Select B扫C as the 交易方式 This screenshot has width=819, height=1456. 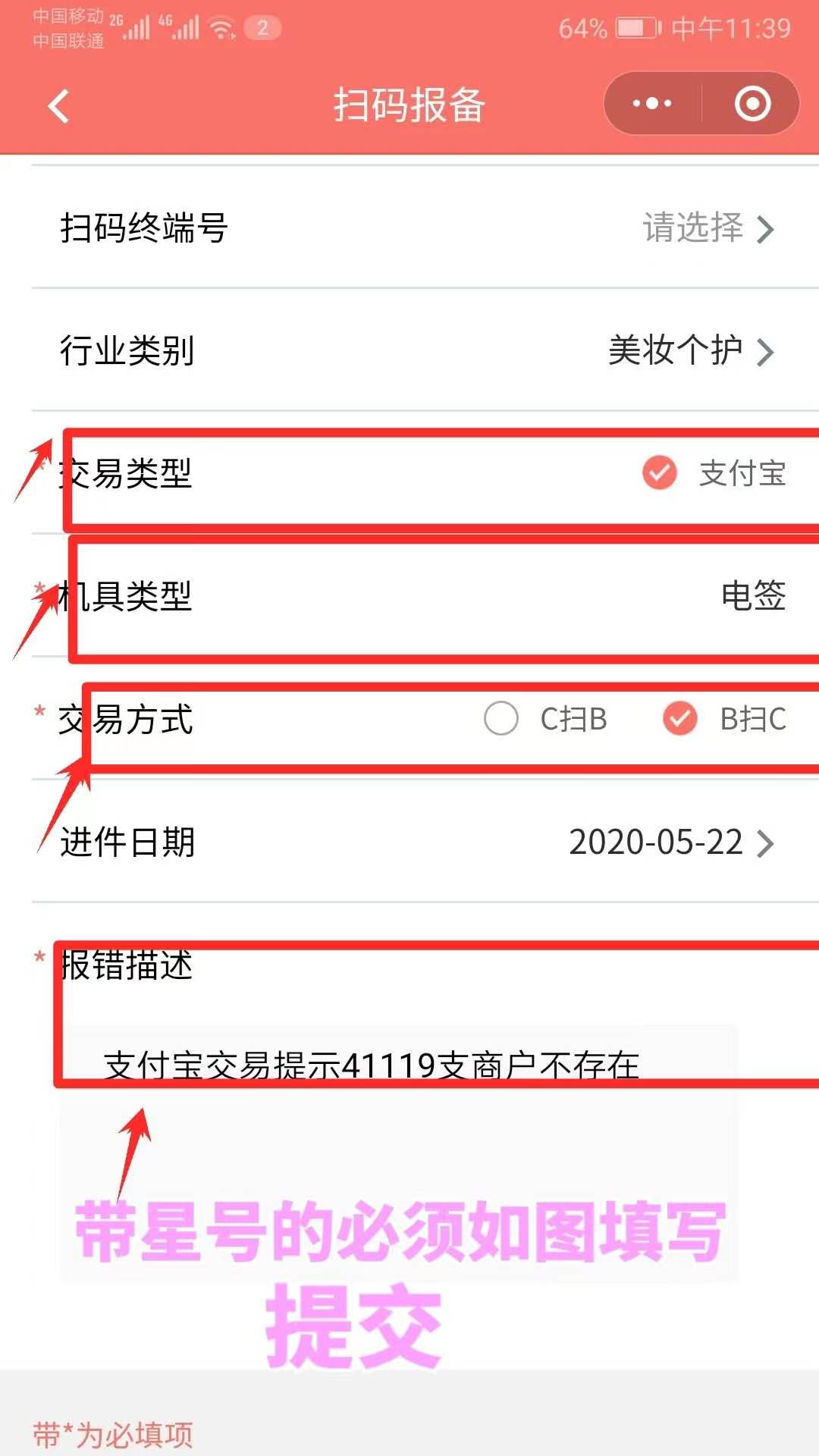pos(680,718)
